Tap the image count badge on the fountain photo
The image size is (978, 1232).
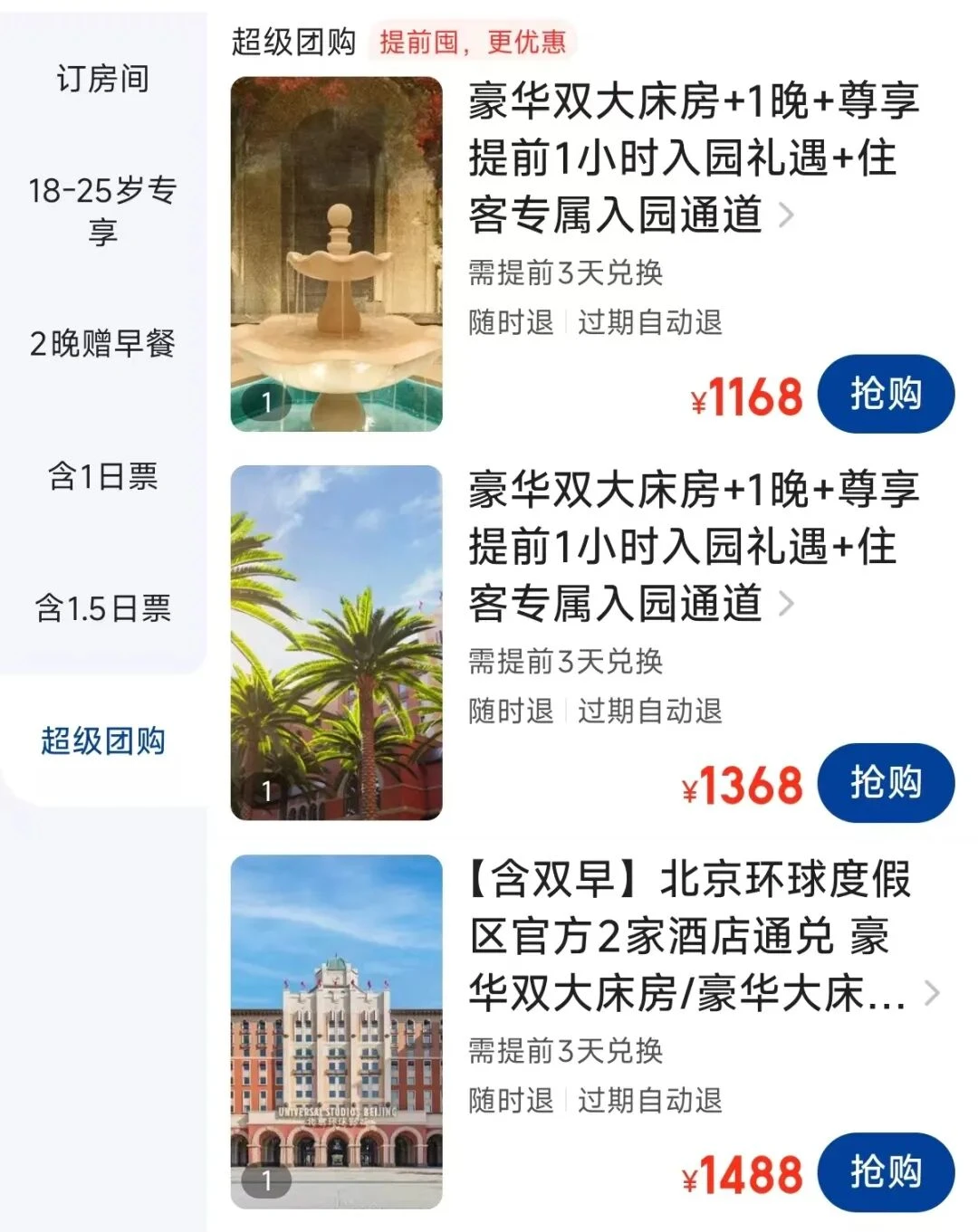point(267,403)
